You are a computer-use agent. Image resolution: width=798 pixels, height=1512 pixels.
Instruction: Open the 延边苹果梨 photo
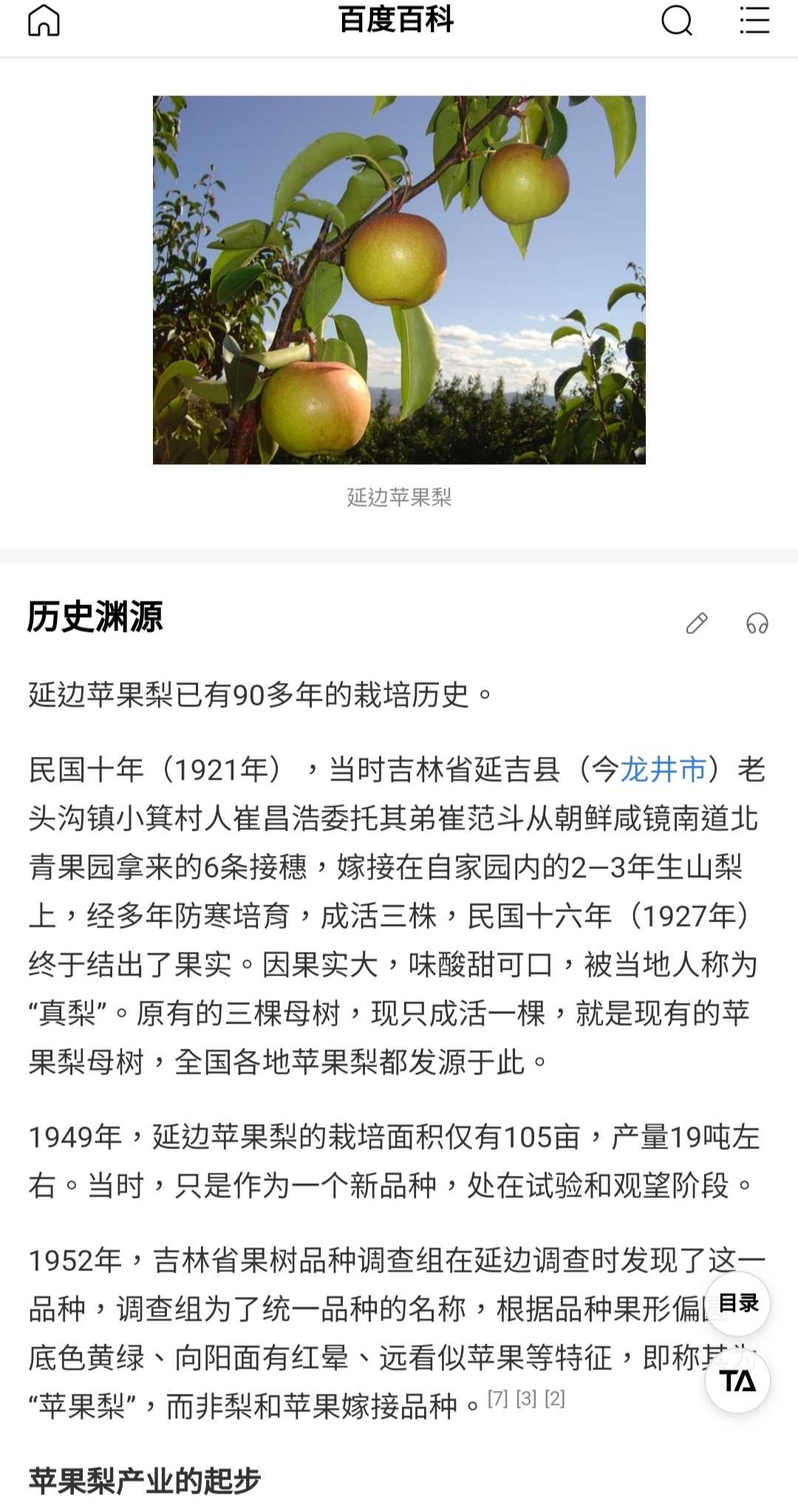point(399,279)
